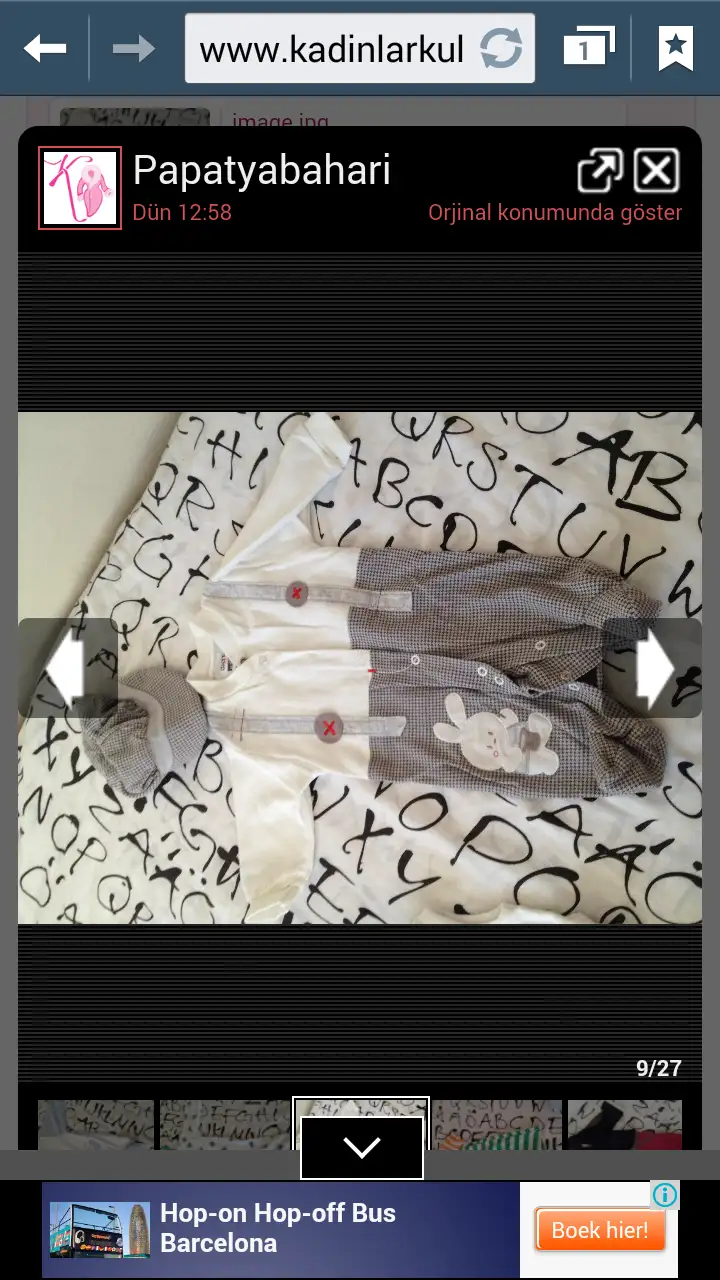Go back to the previous page
720x1280 pixels.
tap(46, 48)
